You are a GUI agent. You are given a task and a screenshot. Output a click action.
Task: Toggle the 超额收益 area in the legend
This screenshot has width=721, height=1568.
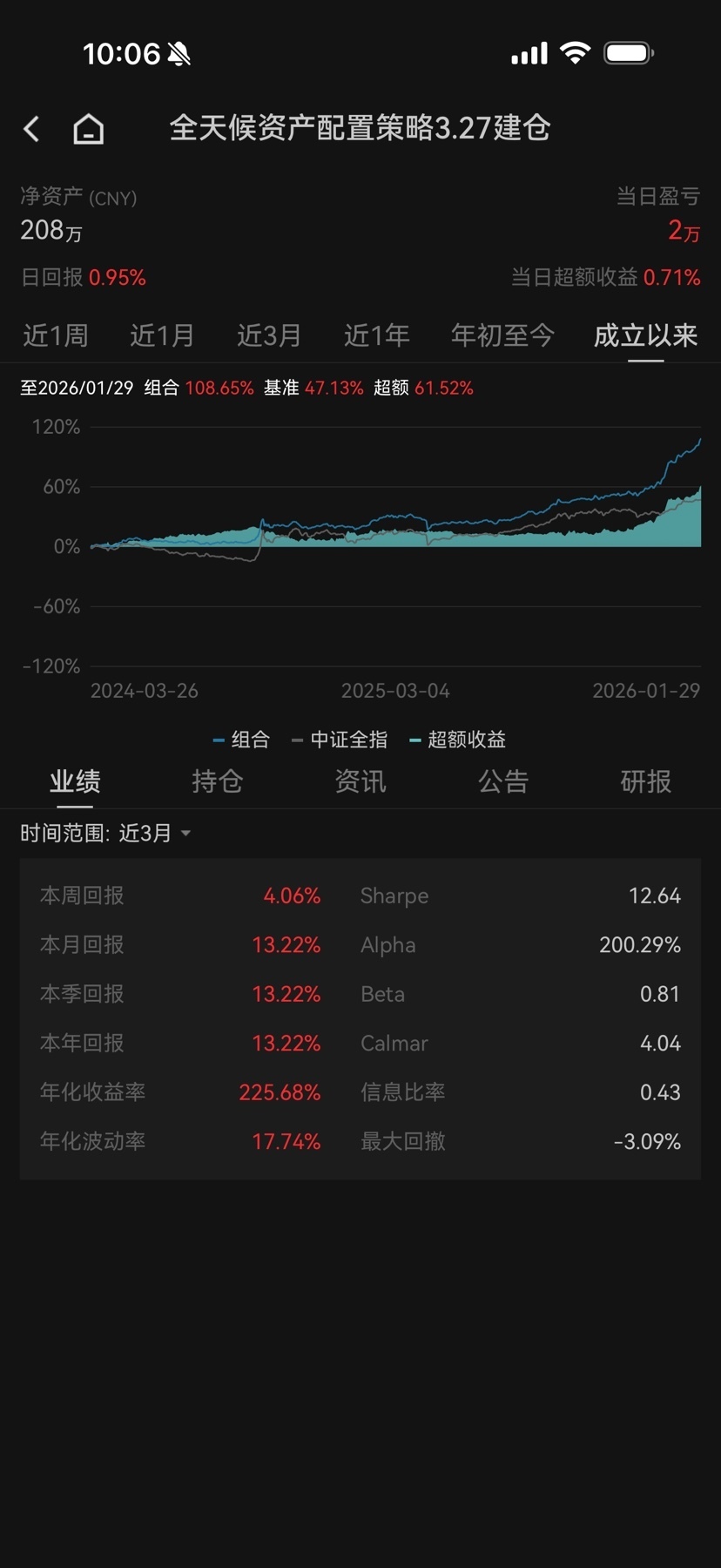[458, 740]
